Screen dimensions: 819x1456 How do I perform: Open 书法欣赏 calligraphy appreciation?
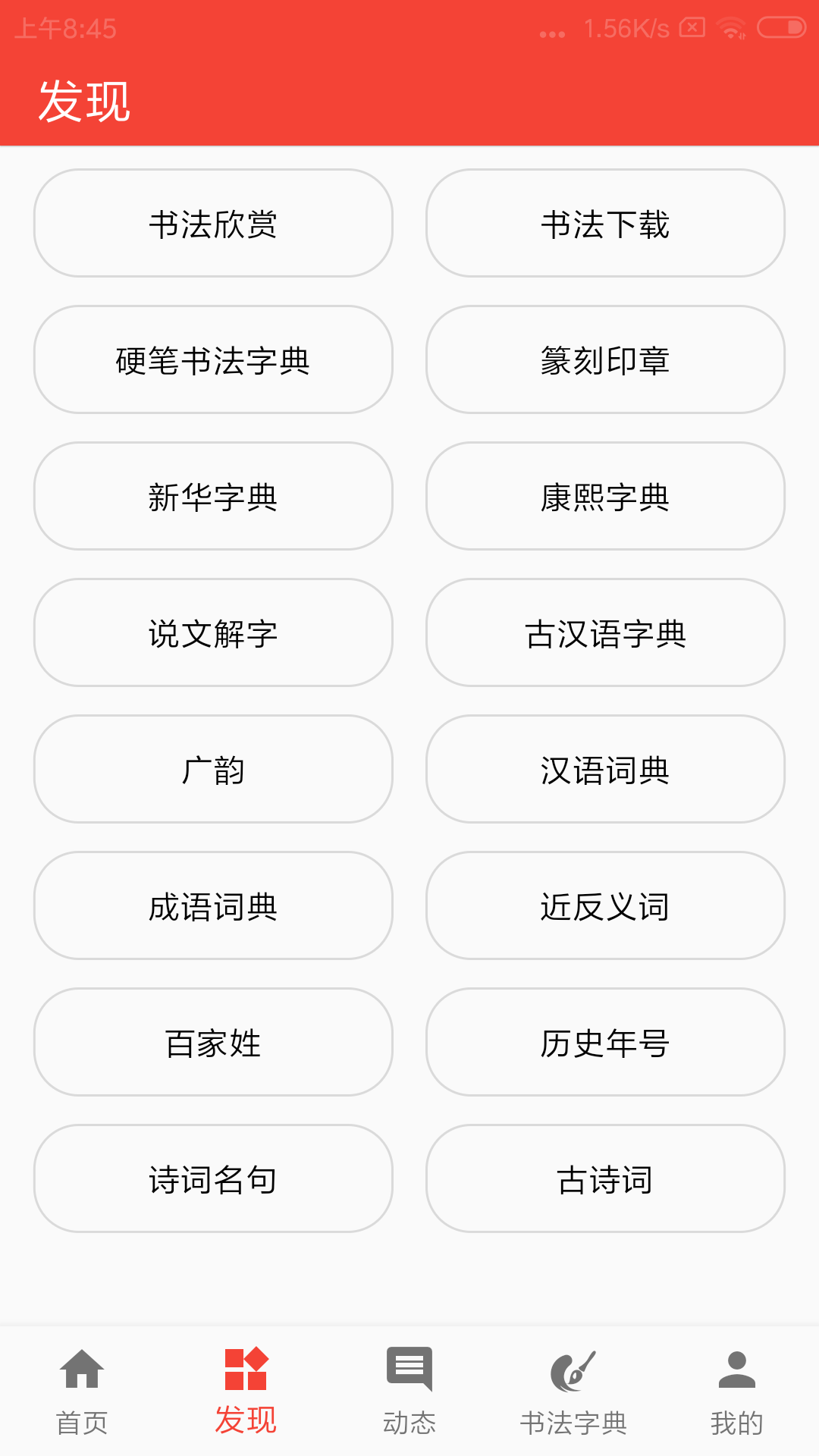213,224
